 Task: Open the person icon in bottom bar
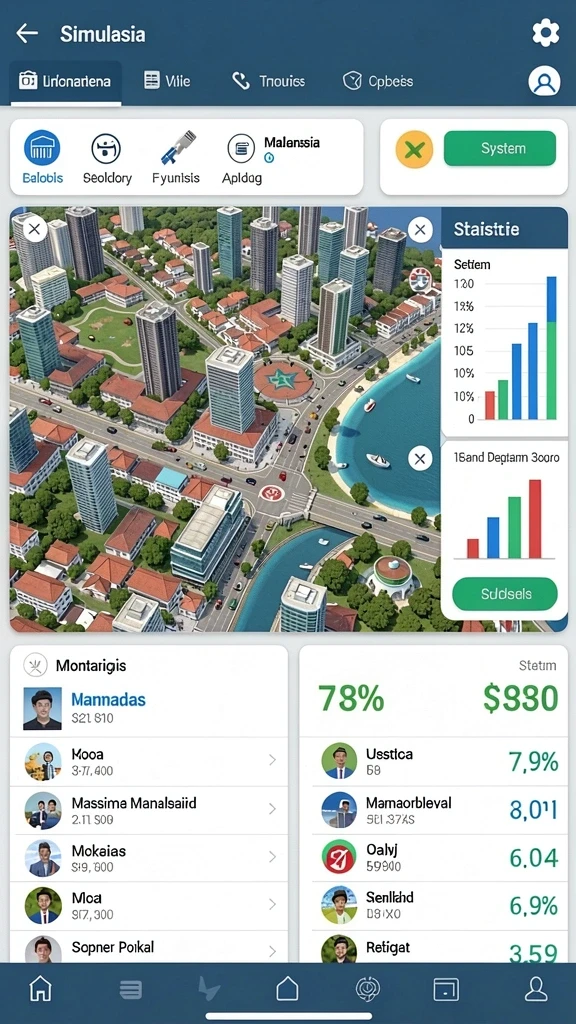point(536,989)
